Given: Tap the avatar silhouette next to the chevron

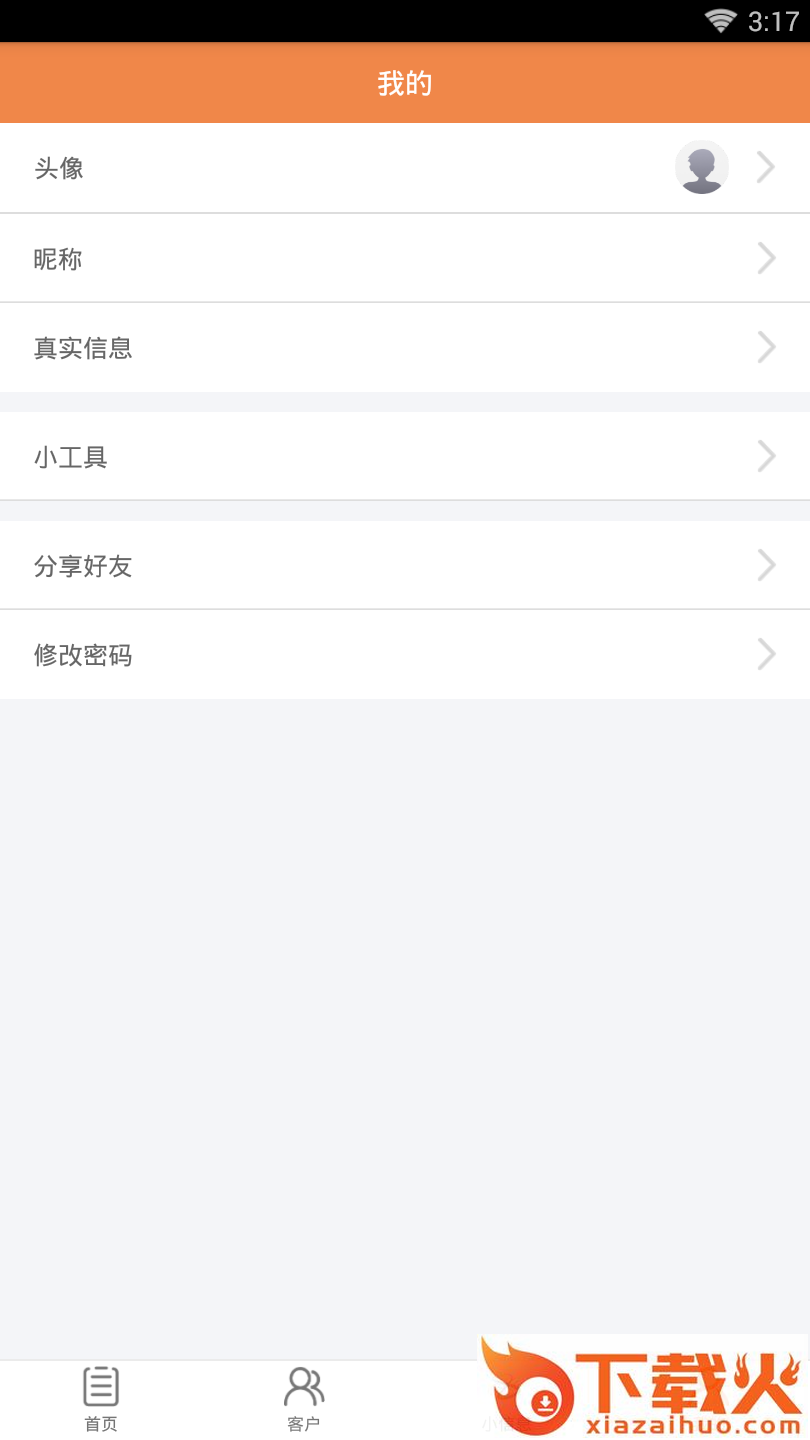Looking at the screenshot, I should coord(701,167).
